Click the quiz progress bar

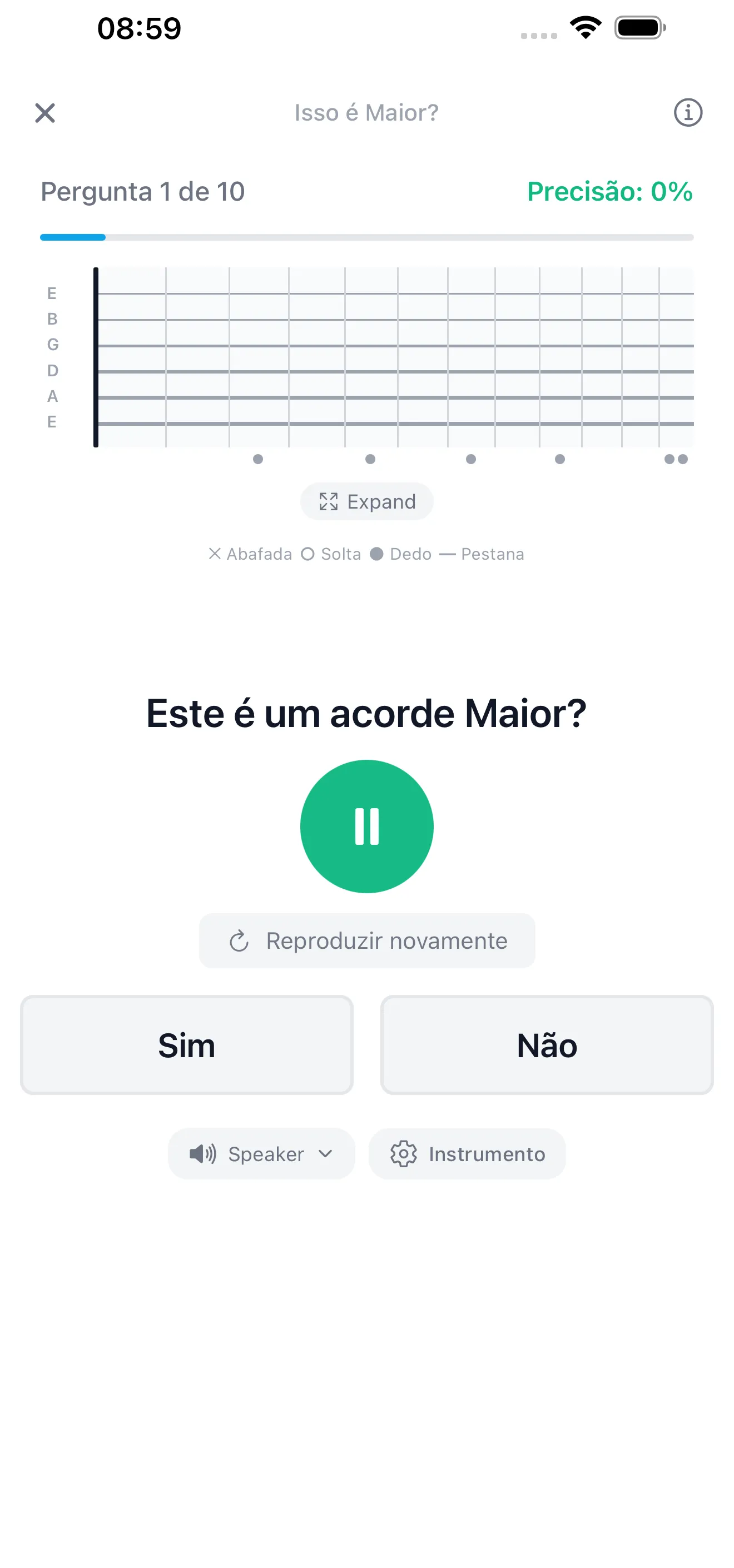tap(366, 237)
